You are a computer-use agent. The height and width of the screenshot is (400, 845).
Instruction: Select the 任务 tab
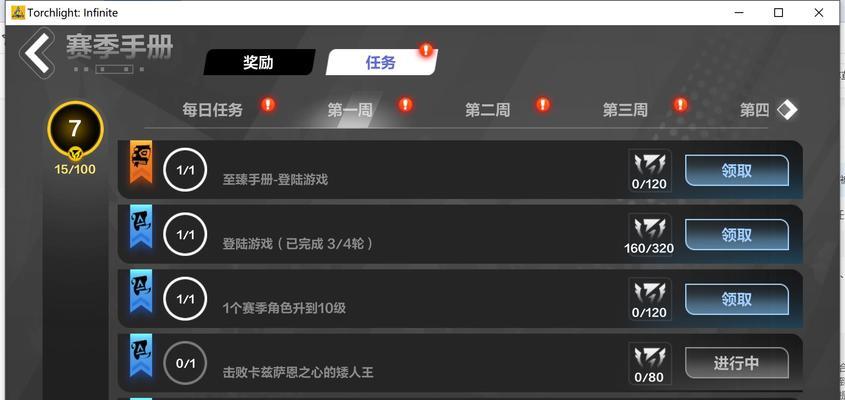click(x=380, y=62)
